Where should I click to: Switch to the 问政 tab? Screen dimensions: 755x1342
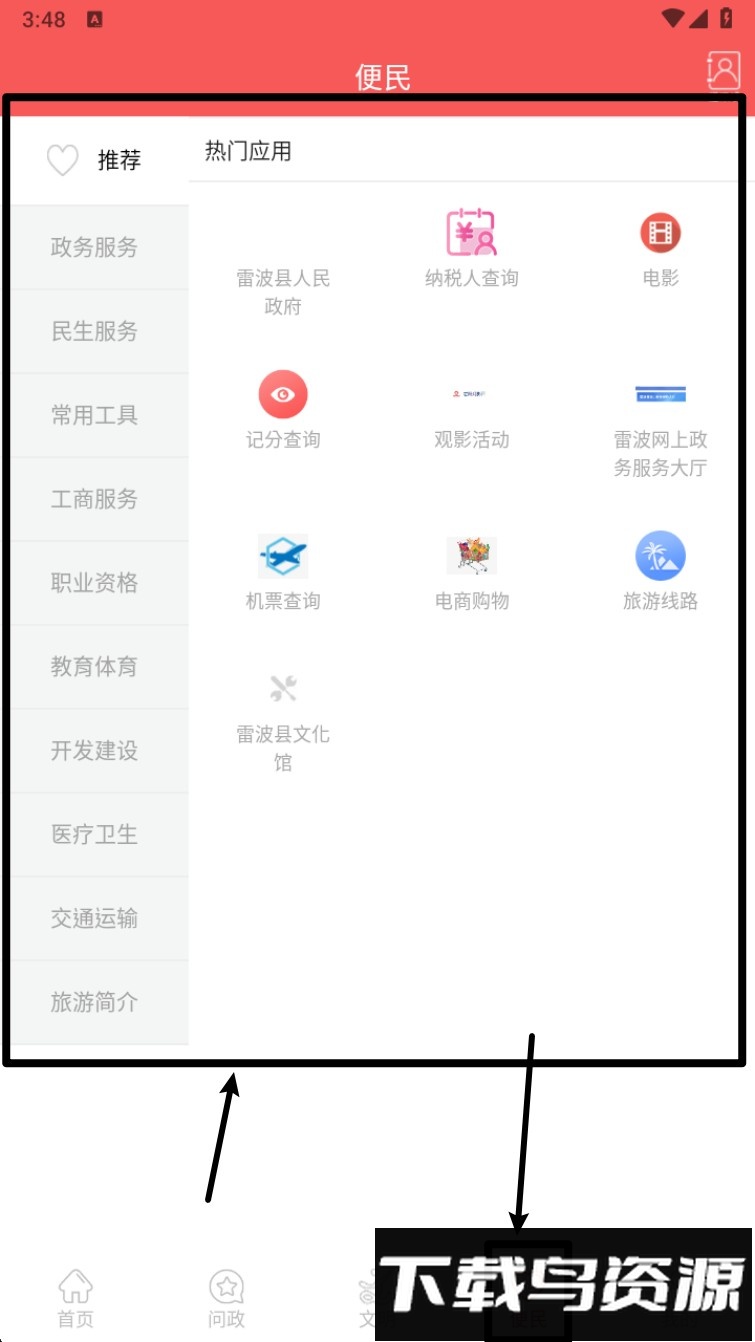(x=226, y=1298)
